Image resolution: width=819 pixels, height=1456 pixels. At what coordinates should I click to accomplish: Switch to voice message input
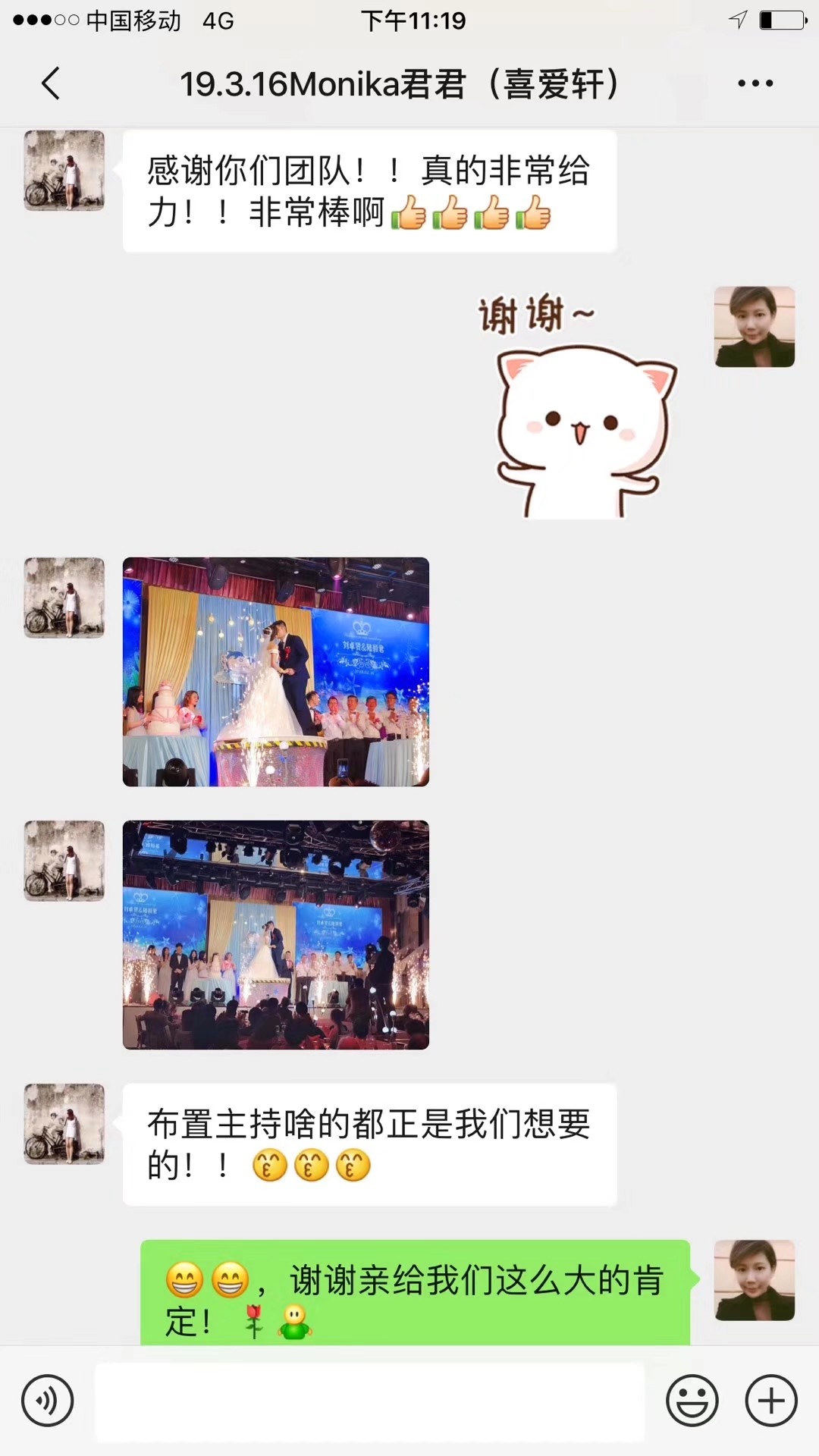(48, 1401)
